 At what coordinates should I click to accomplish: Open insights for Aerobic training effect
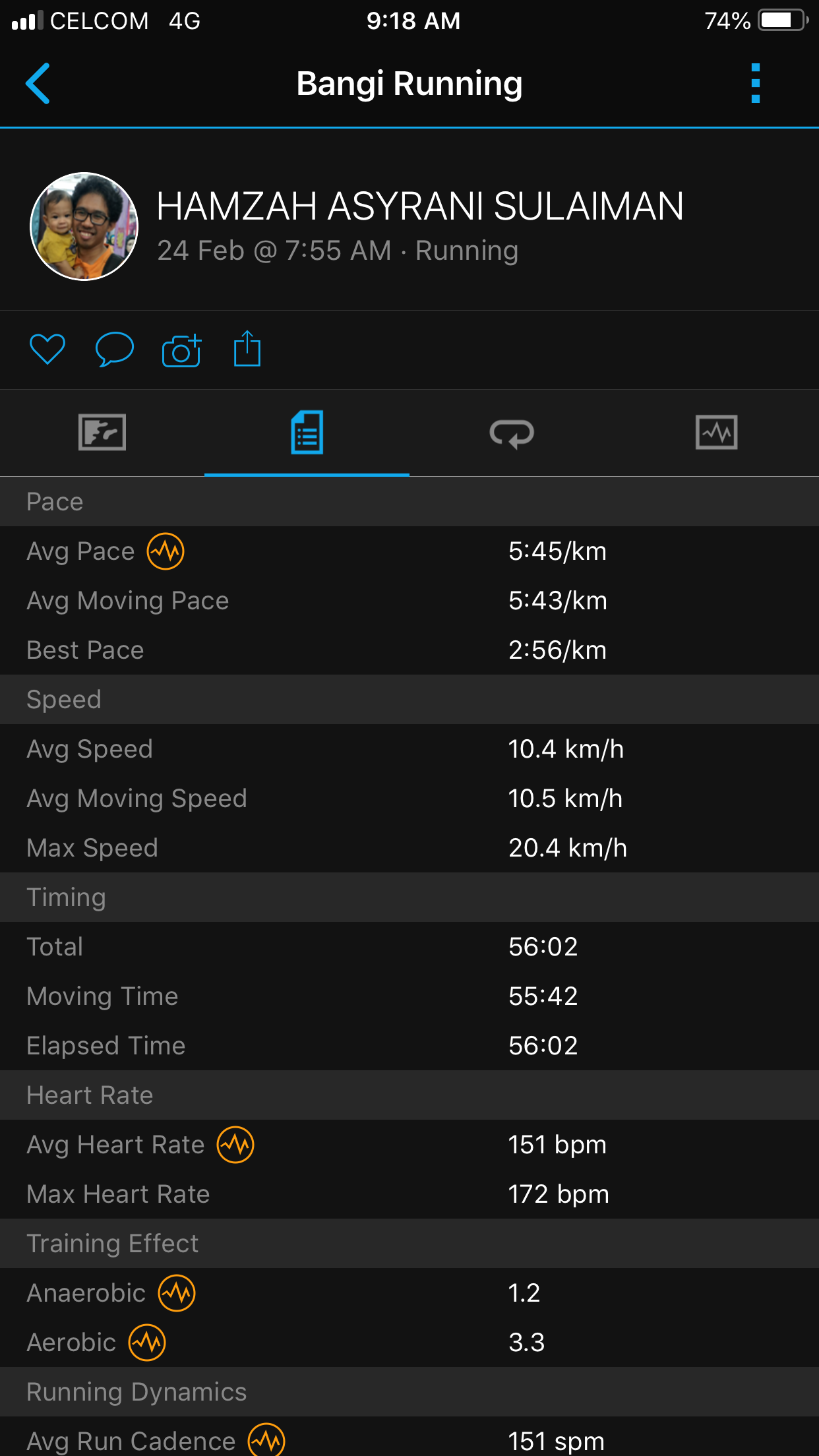point(147,1343)
